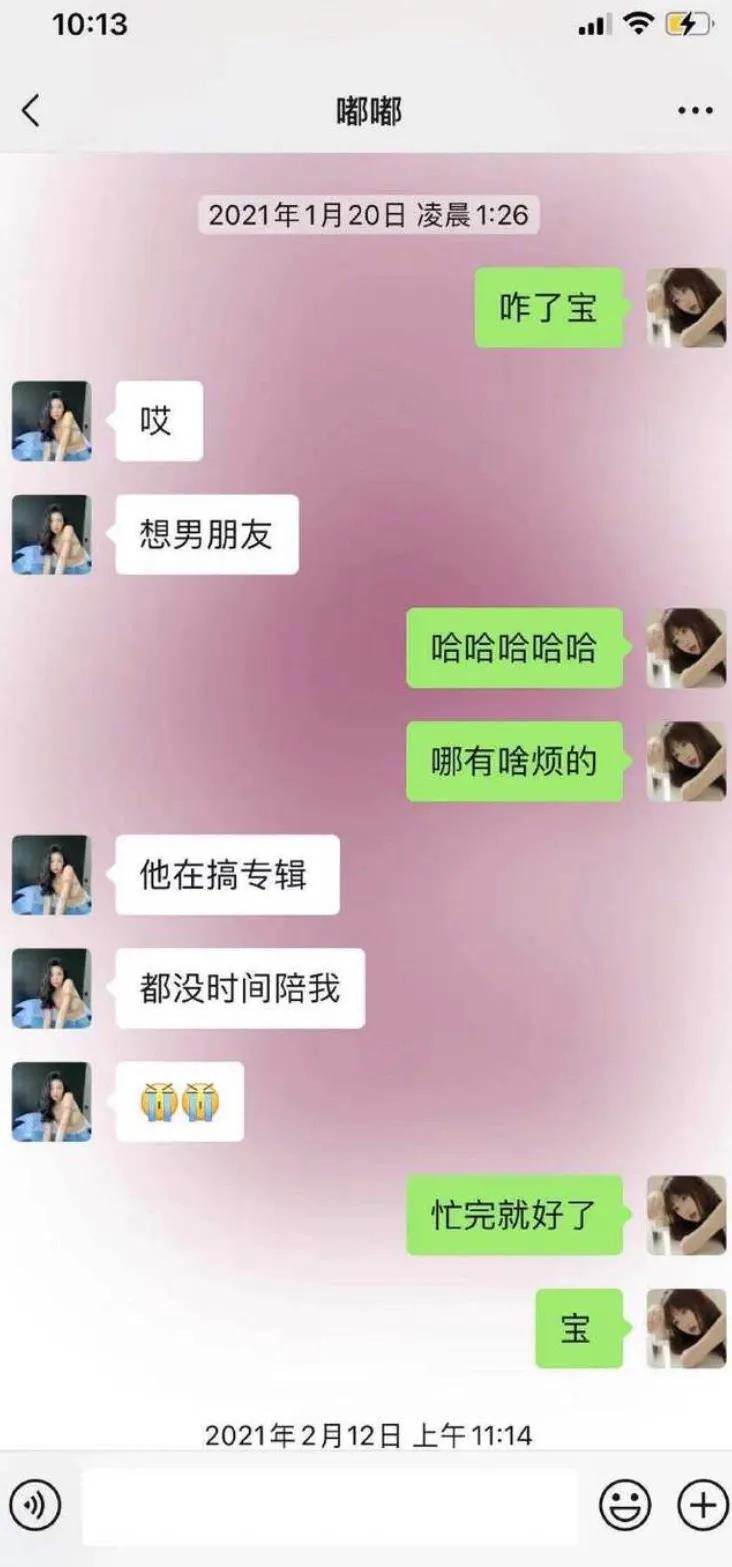Image resolution: width=732 pixels, height=1567 pixels.
Task: Open the chat info overflow menu
Action: pyautogui.click(x=695, y=111)
